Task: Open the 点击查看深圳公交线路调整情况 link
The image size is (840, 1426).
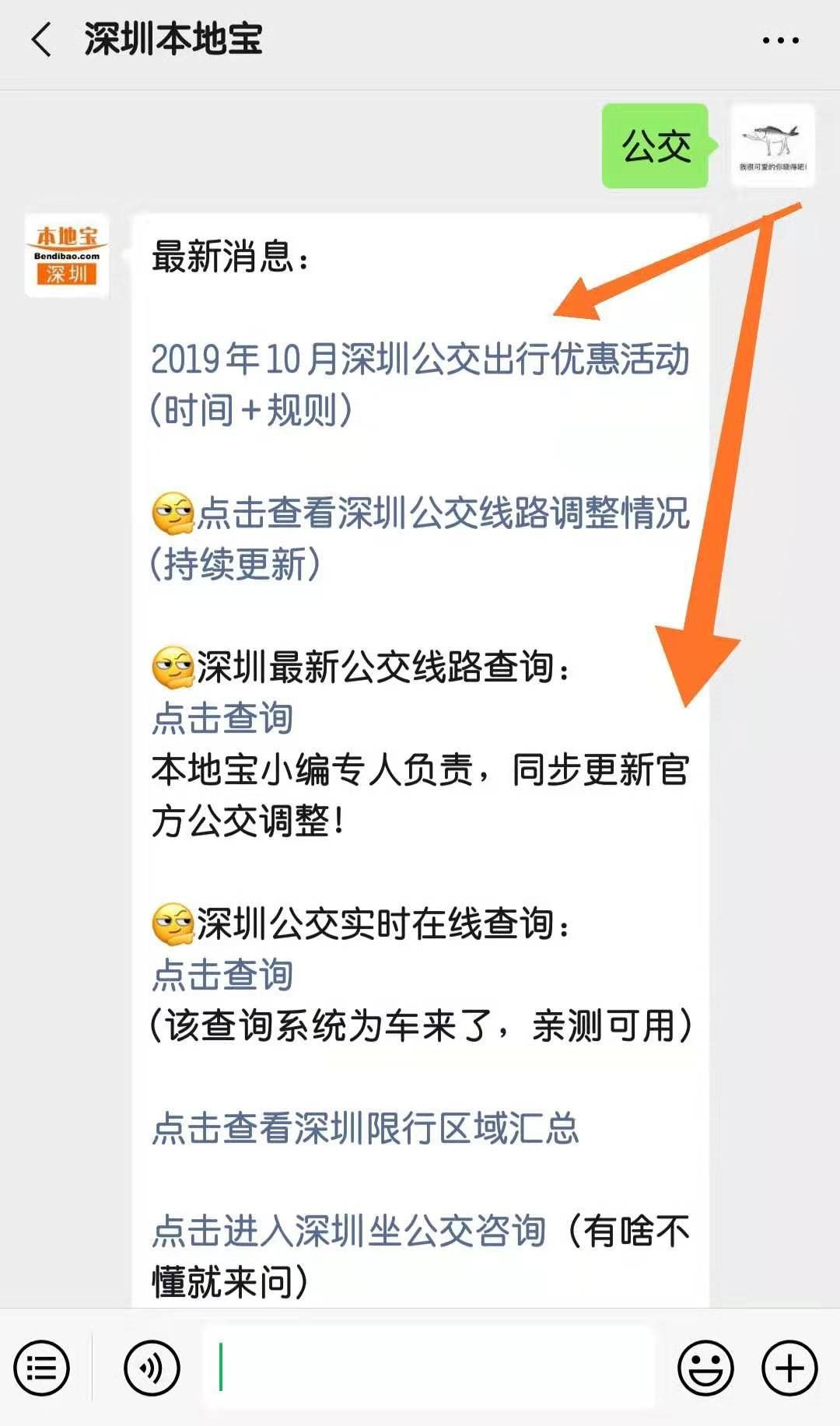Action: click(x=442, y=514)
